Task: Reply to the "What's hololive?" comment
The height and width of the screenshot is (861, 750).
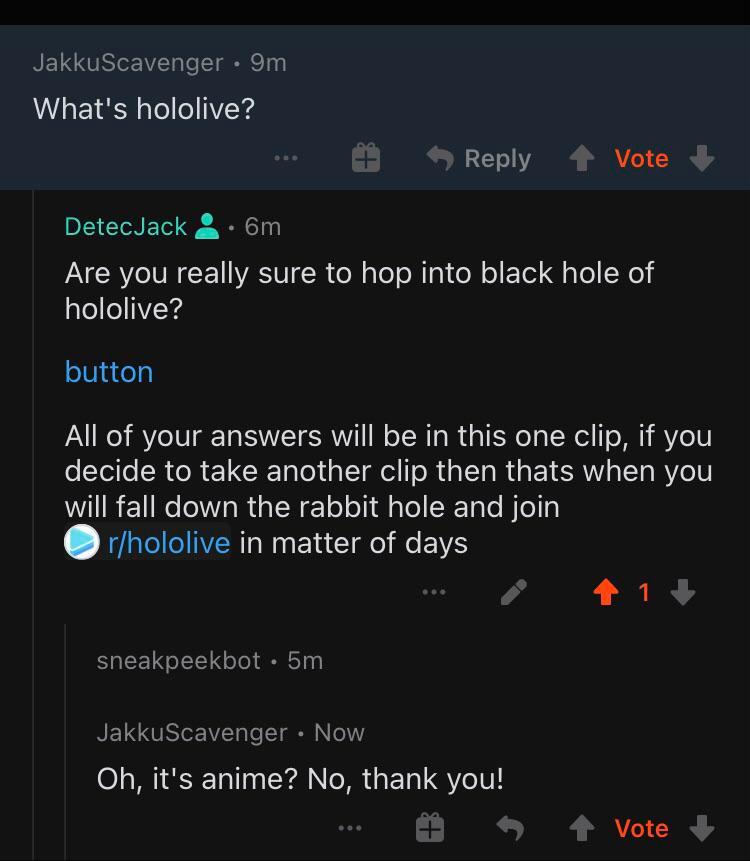Action: coord(479,158)
